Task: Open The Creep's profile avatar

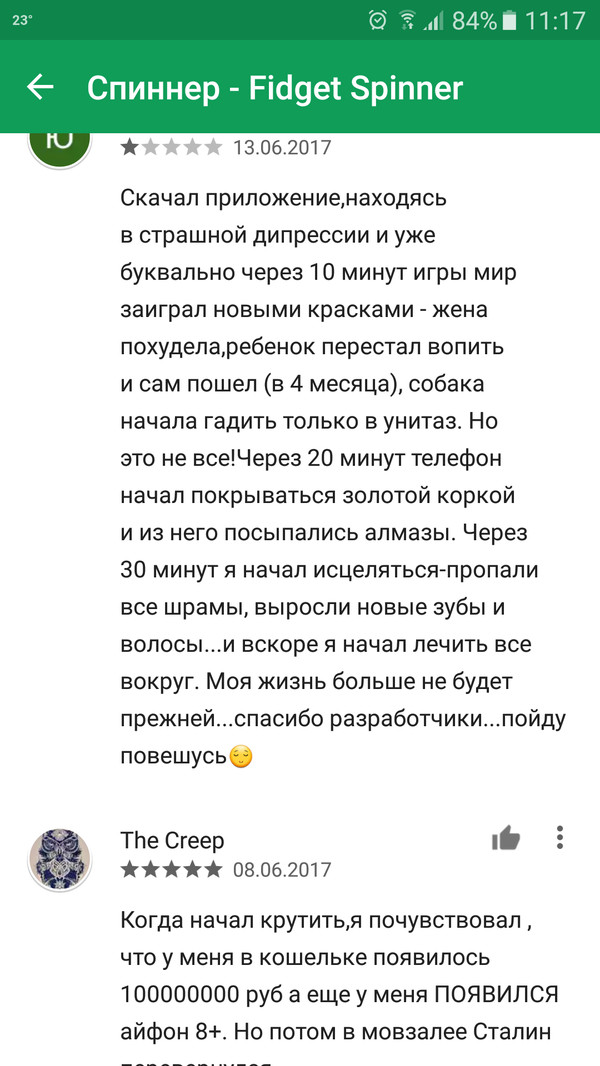Action: [60, 859]
